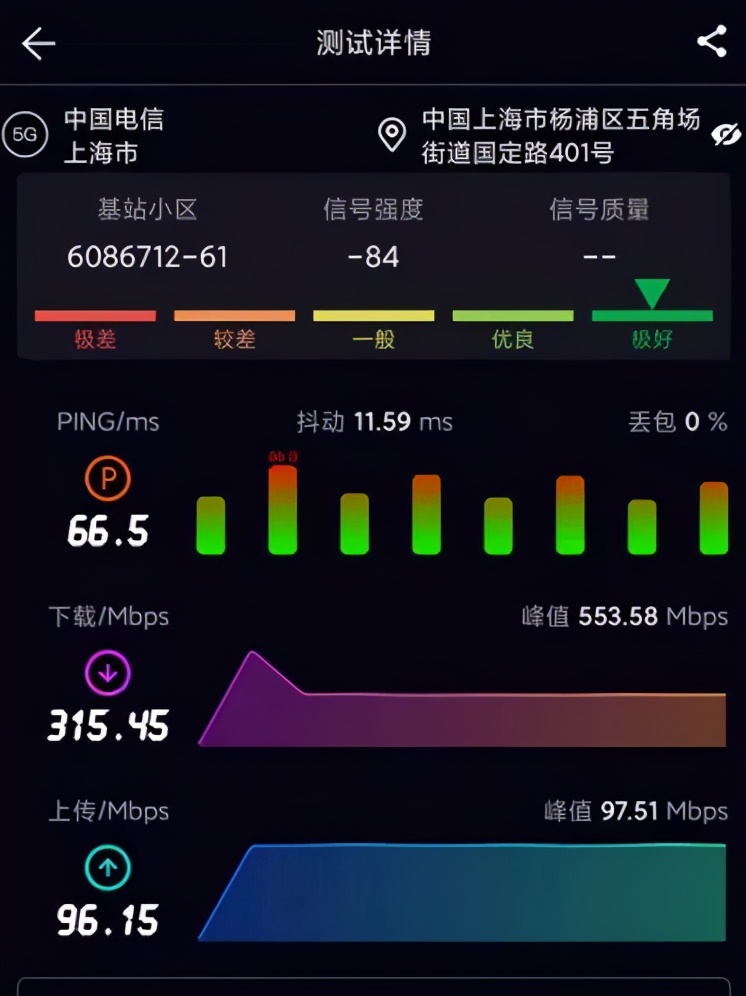Toggle the location visibility eye icon

[727, 132]
